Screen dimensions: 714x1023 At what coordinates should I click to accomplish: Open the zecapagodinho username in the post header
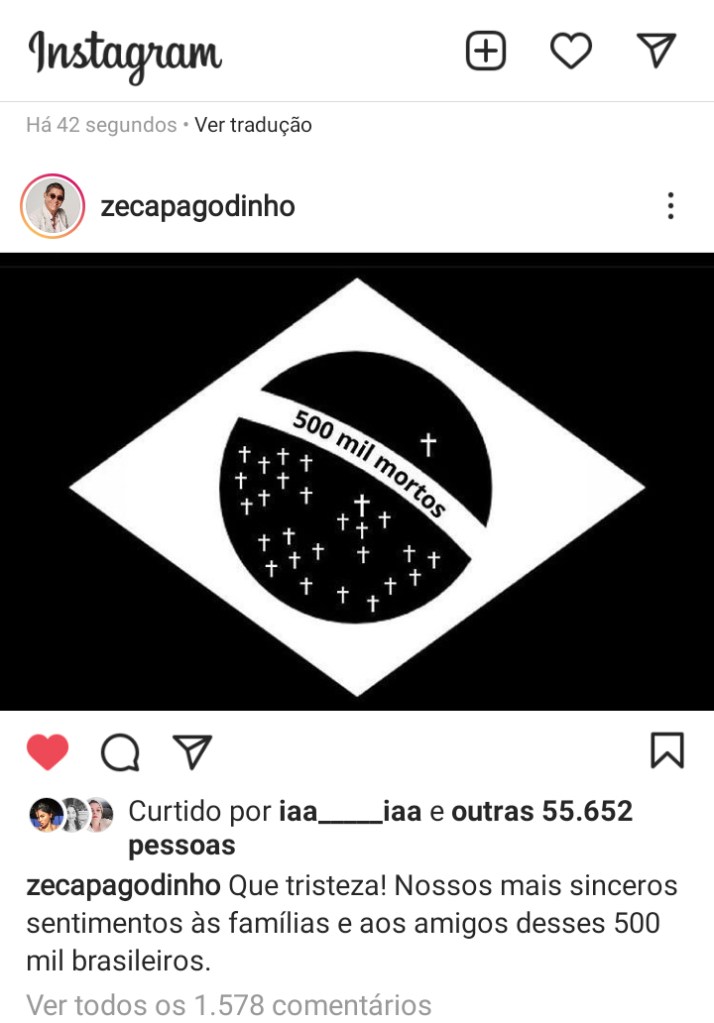tap(198, 207)
